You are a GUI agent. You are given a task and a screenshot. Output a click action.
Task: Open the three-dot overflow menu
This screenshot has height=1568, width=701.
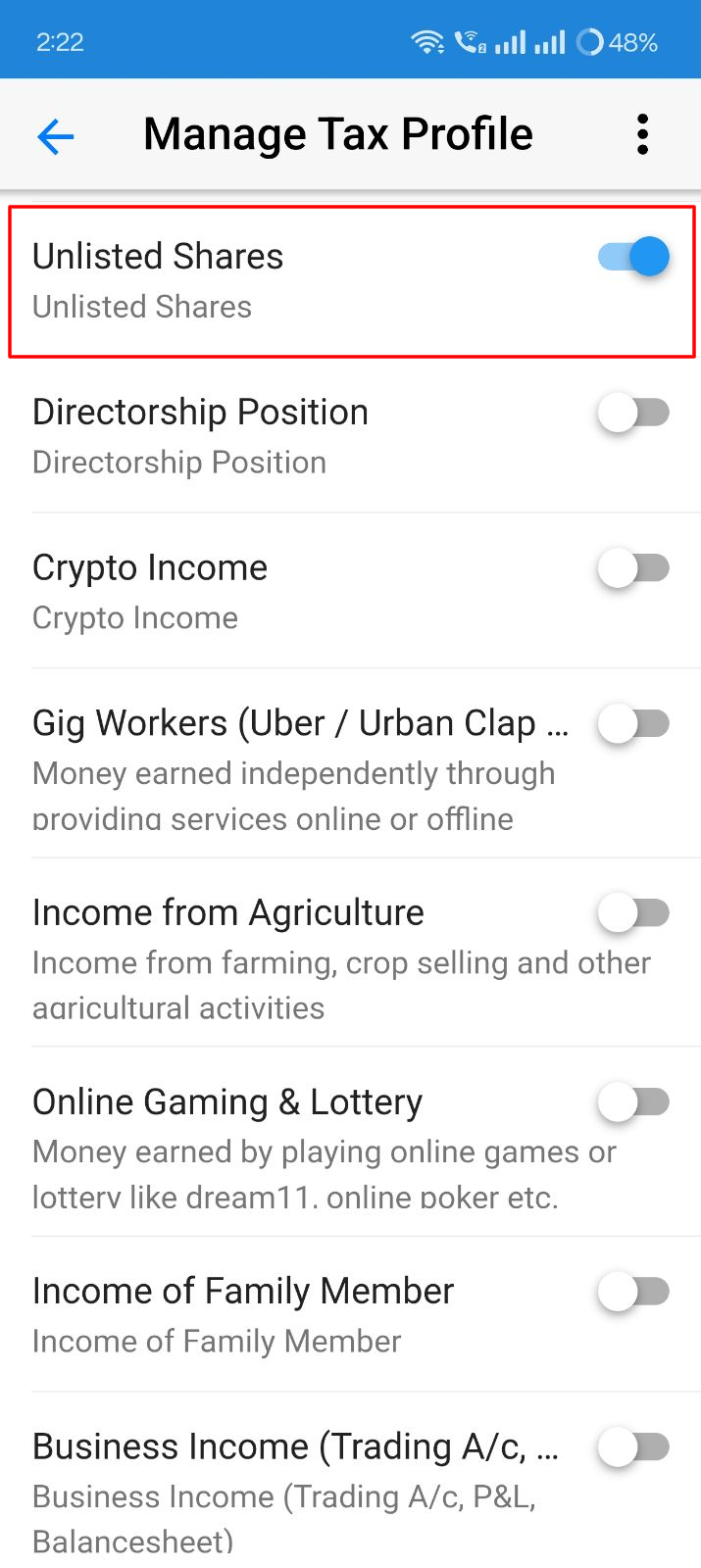642,134
